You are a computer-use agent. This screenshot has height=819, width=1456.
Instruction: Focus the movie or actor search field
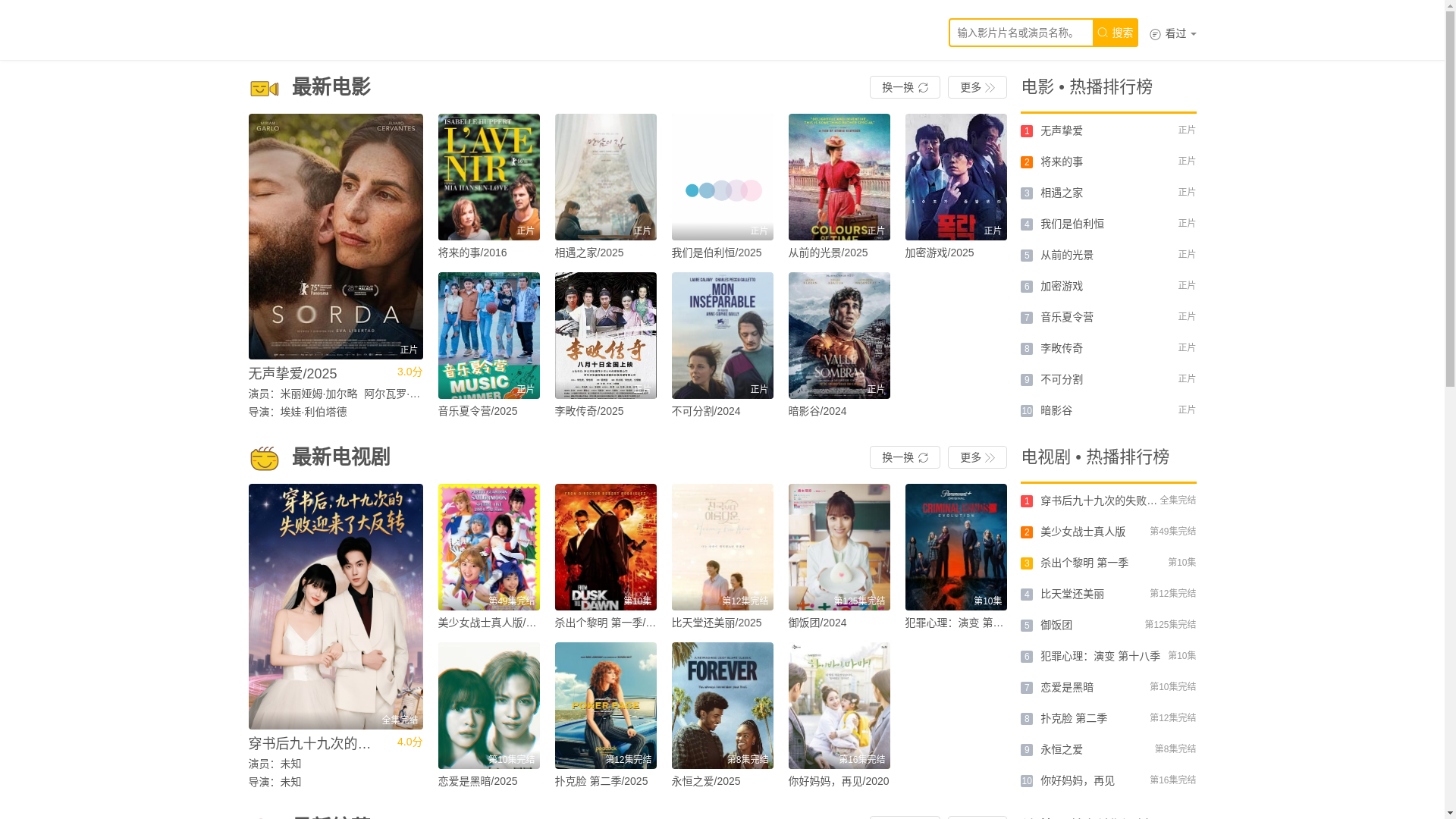pos(1020,33)
